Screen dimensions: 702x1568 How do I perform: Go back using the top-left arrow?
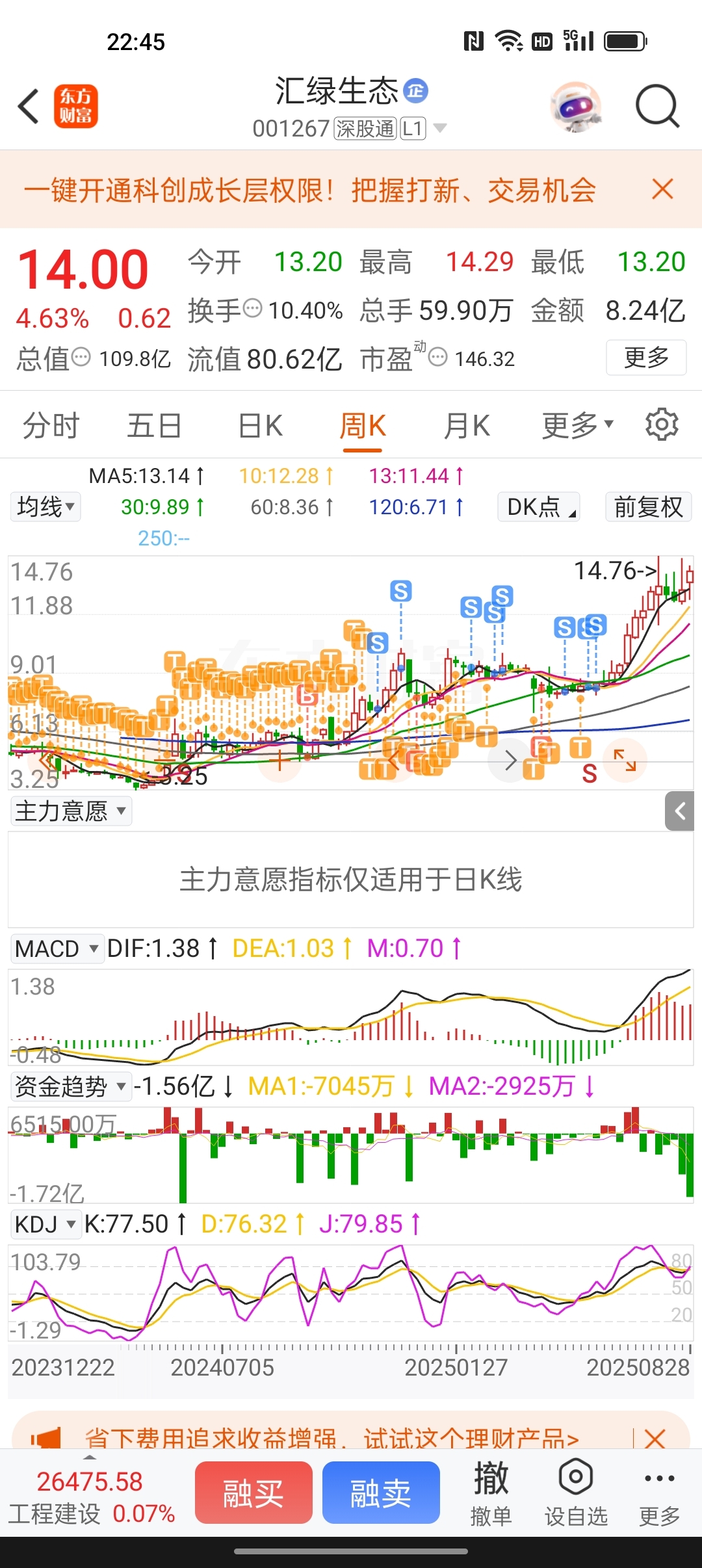click(x=29, y=106)
